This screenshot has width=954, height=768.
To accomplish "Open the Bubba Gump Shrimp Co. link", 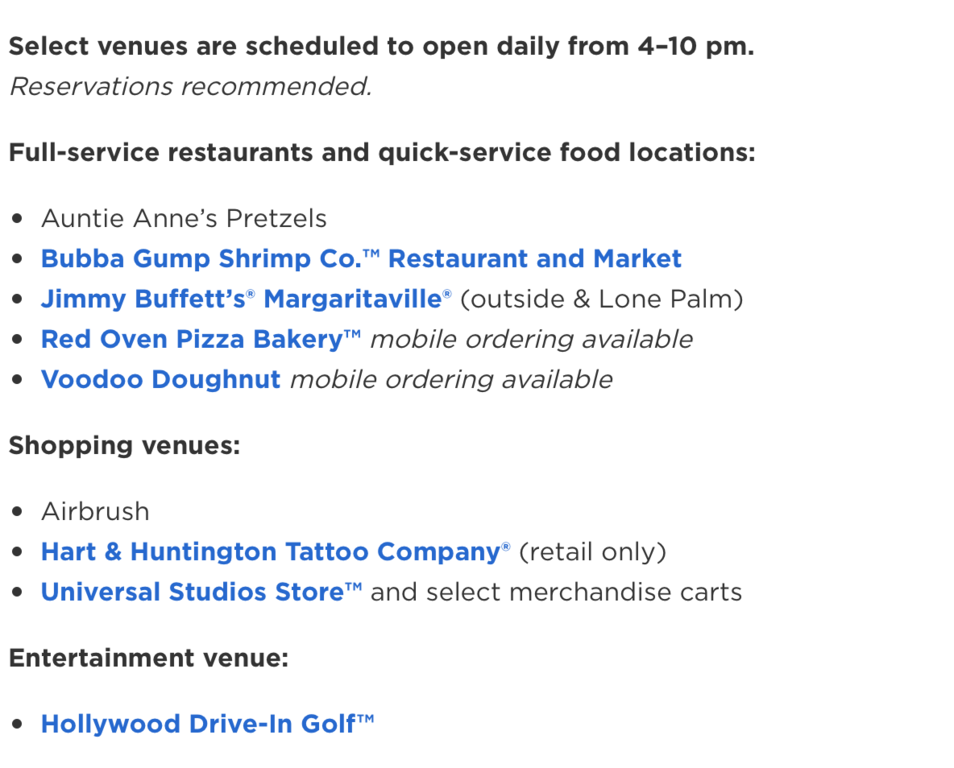I will click(x=360, y=259).
